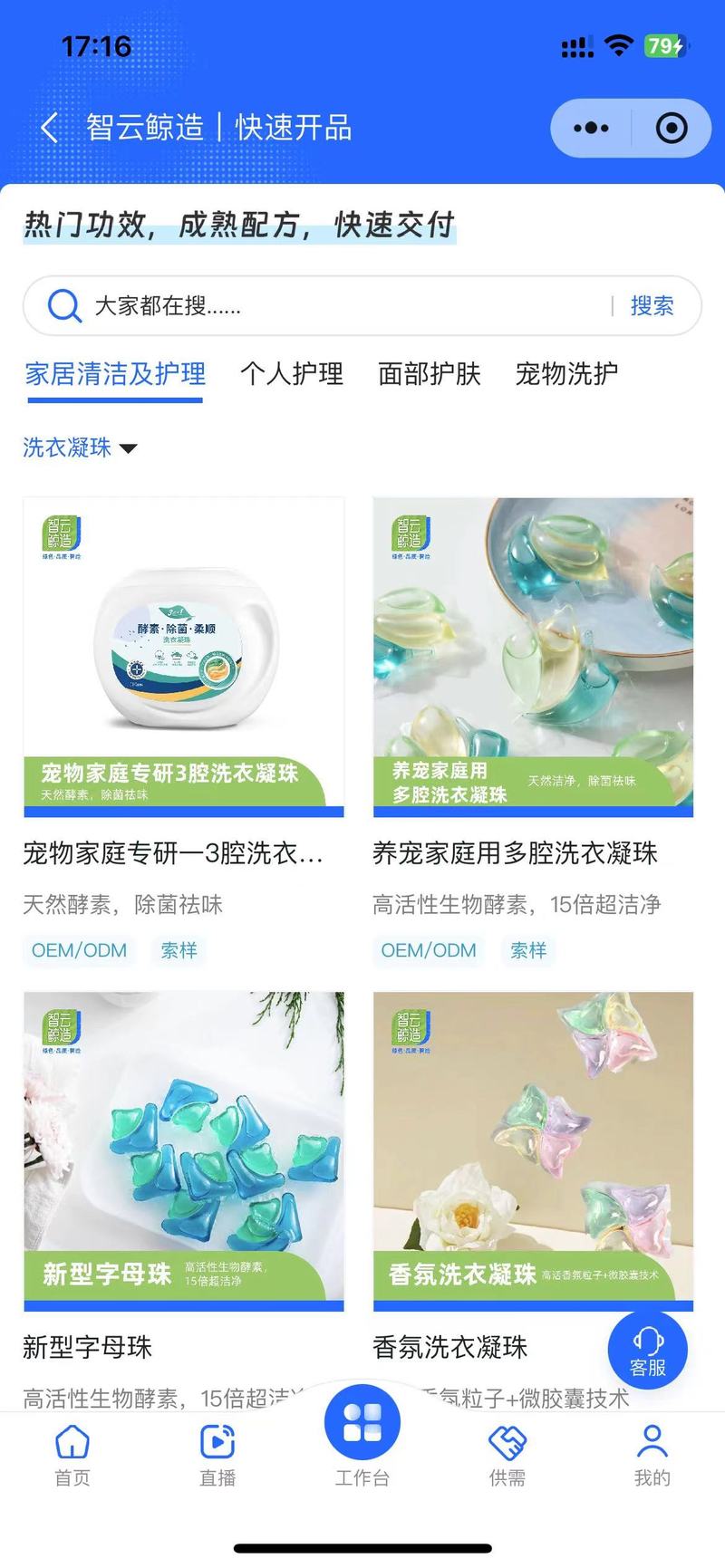Expand the 洗衣凝珠 category dropdown

pos(80,447)
